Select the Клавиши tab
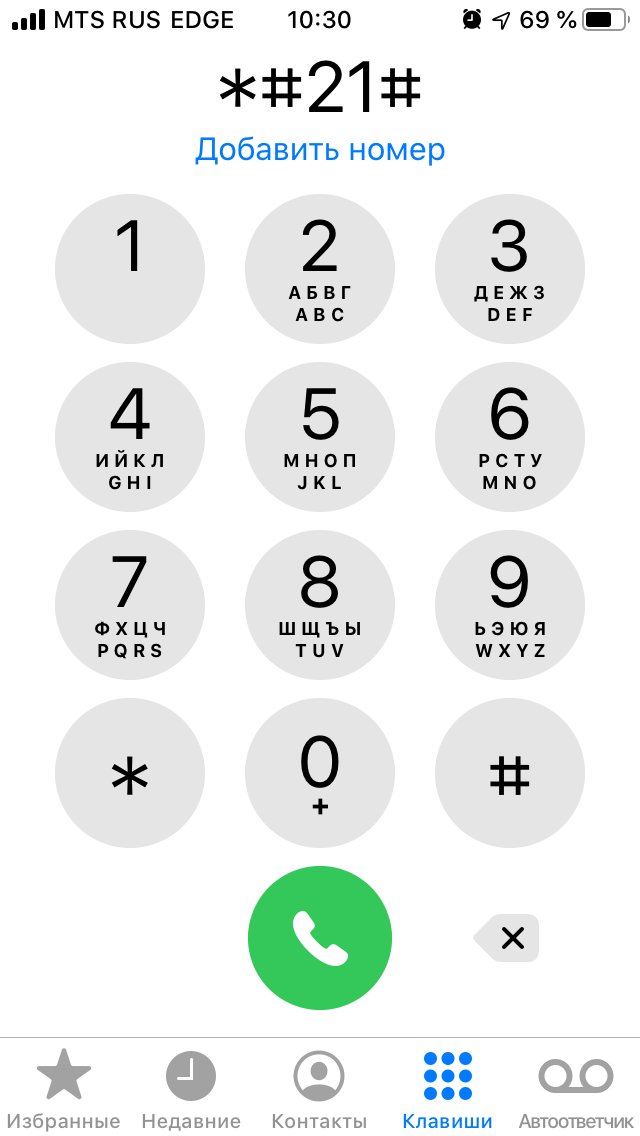640x1136 pixels. [447, 1089]
